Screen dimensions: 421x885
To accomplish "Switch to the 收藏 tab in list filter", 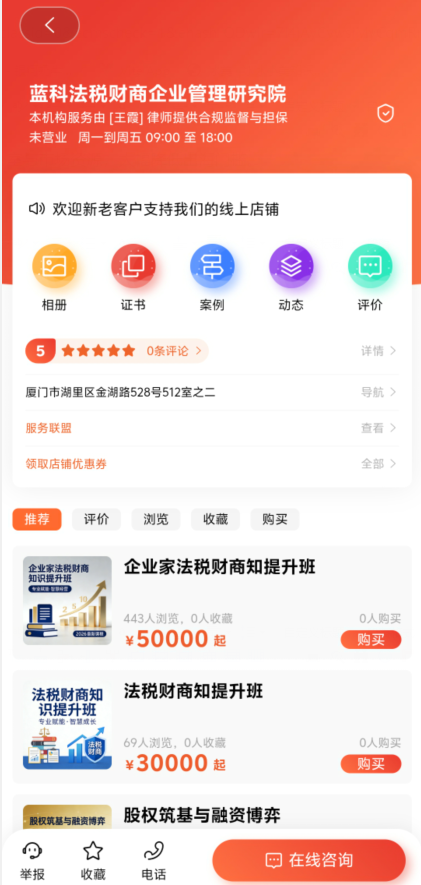I will [215, 520].
